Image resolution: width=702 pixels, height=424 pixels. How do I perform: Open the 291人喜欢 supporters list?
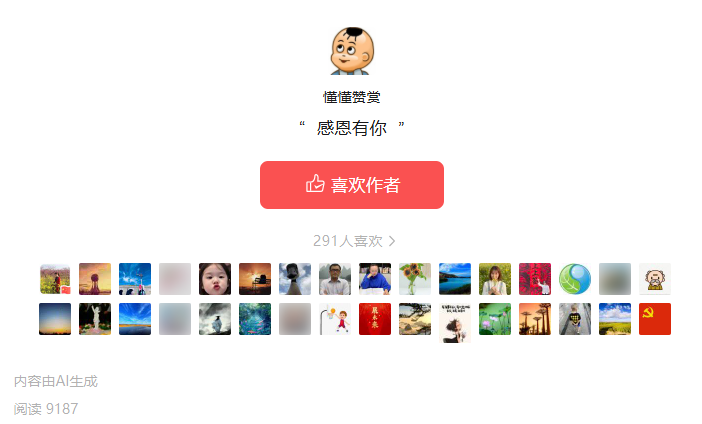353,241
